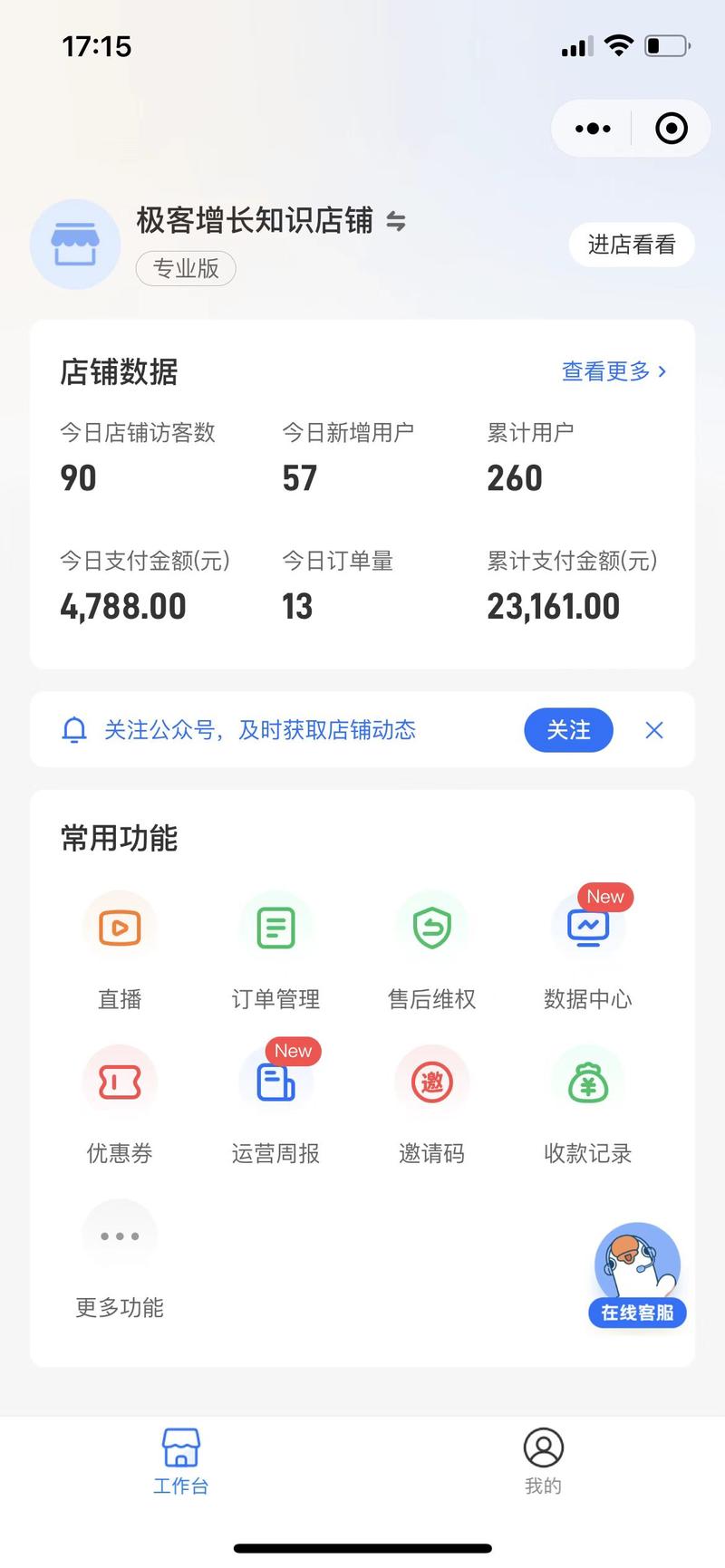
Task: Dismiss the follow official account banner
Action: point(653,730)
